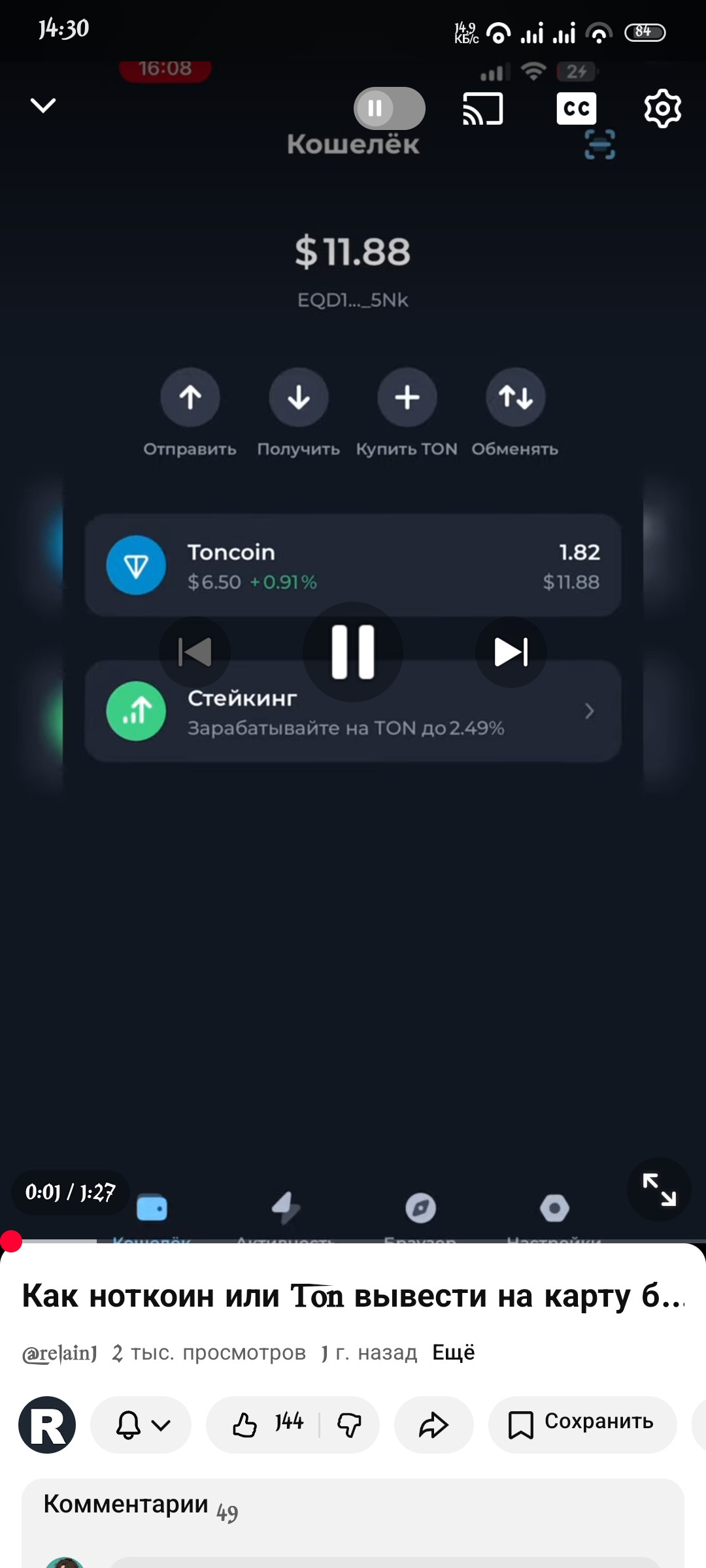The height and width of the screenshot is (1568, 706).
Task: Tap the red progress bar scrubber
Action: (11, 1241)
